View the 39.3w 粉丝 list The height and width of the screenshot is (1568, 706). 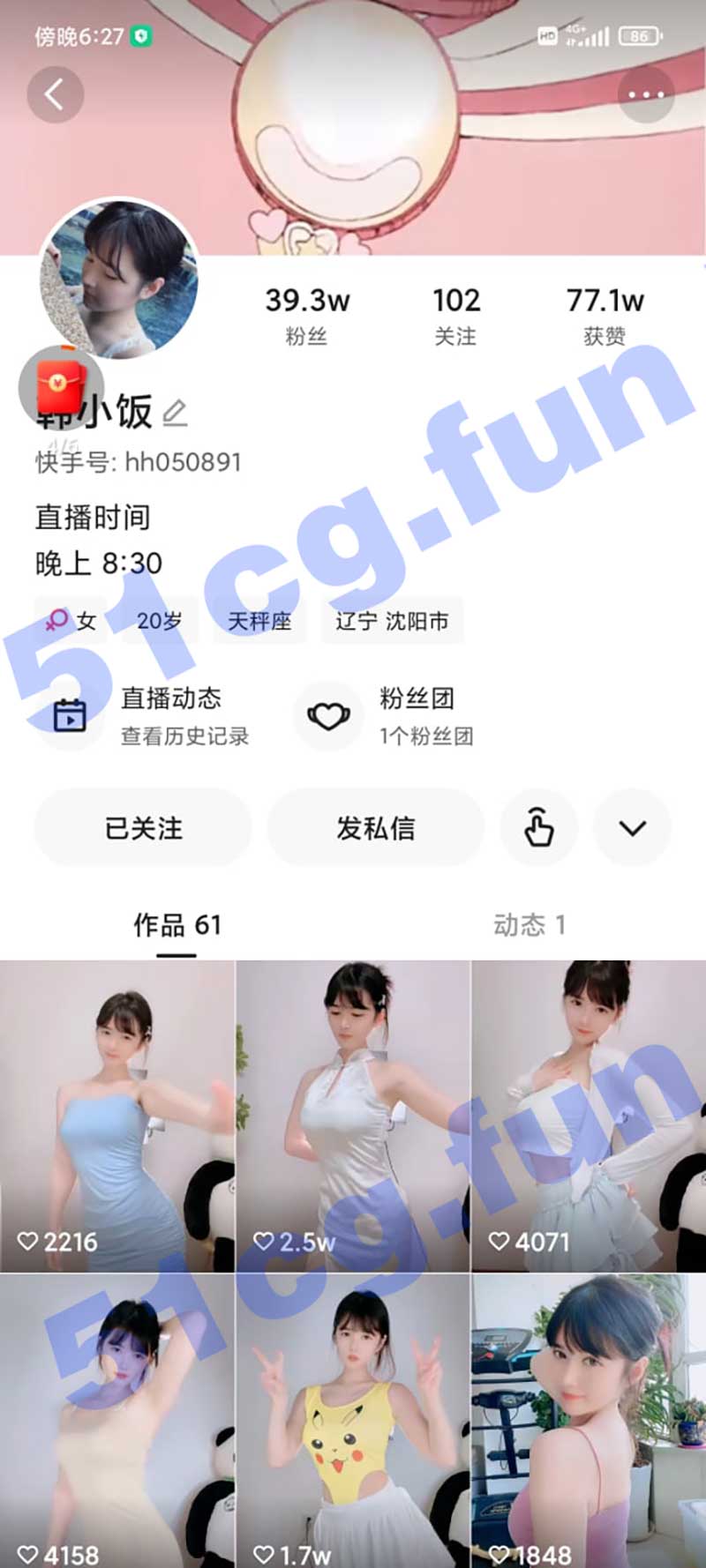[x=307, y=315]
